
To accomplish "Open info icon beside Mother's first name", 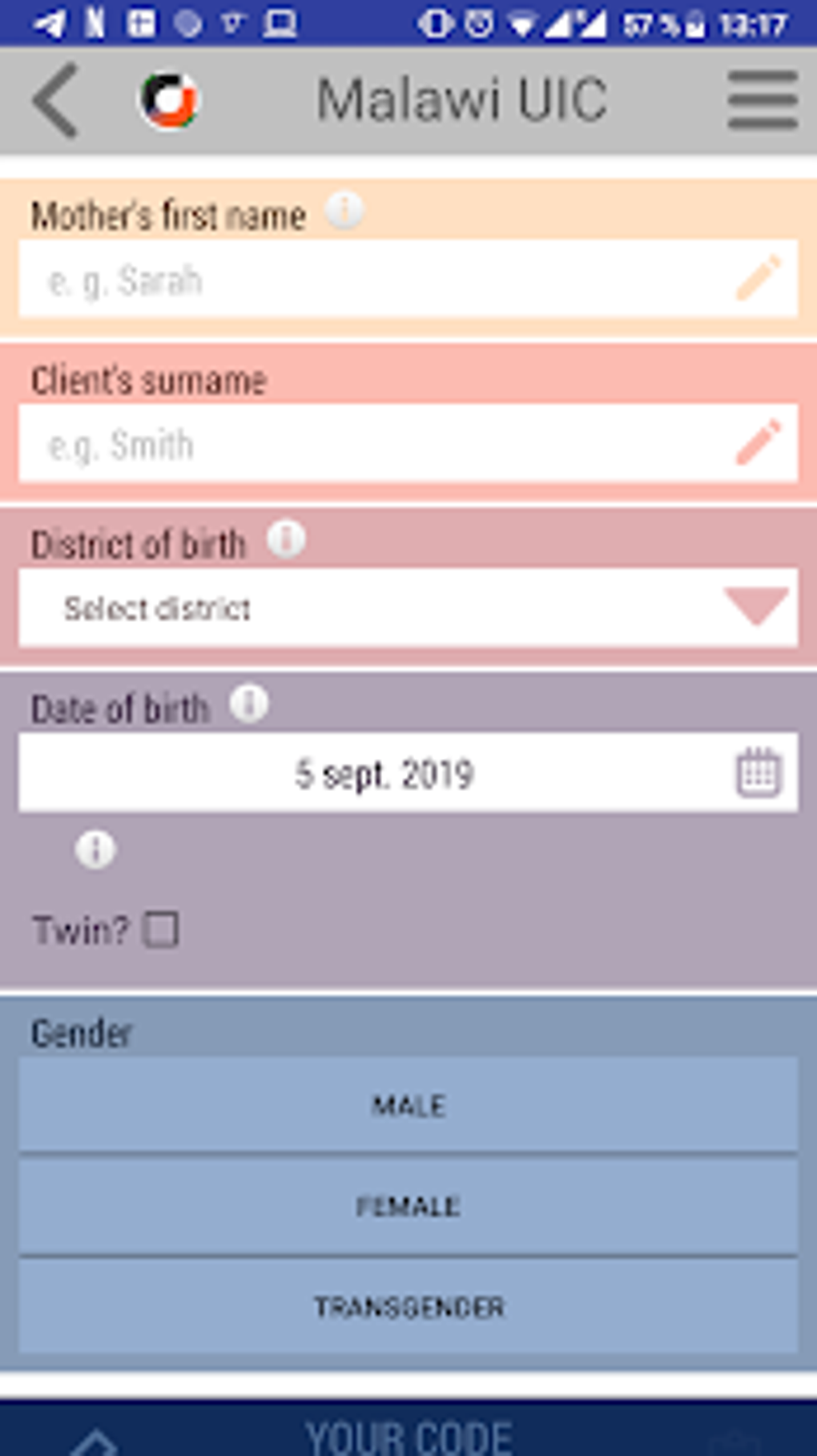I will (x=345, y=212).
